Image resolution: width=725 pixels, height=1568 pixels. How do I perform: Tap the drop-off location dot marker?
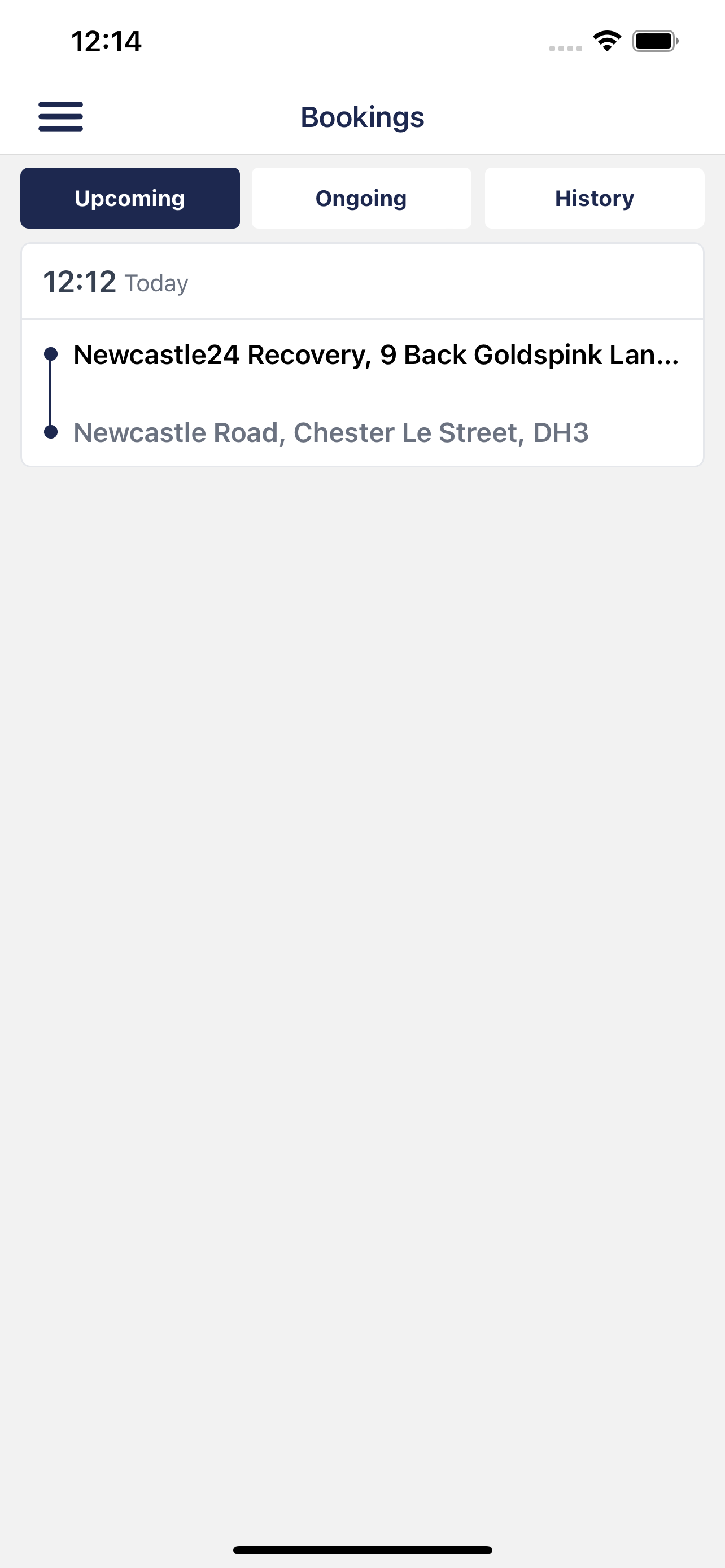pyautogui.click(x=51, y=432)
